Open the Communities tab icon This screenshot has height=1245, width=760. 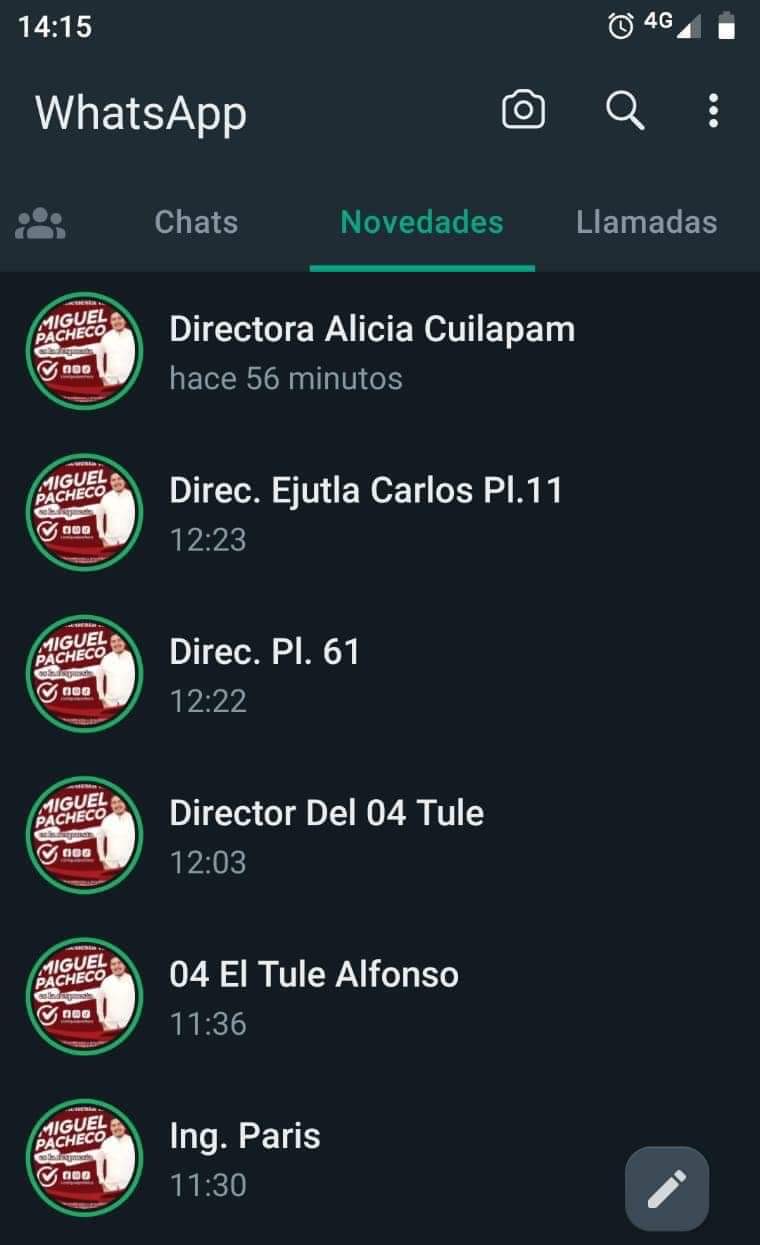[40, 222]
